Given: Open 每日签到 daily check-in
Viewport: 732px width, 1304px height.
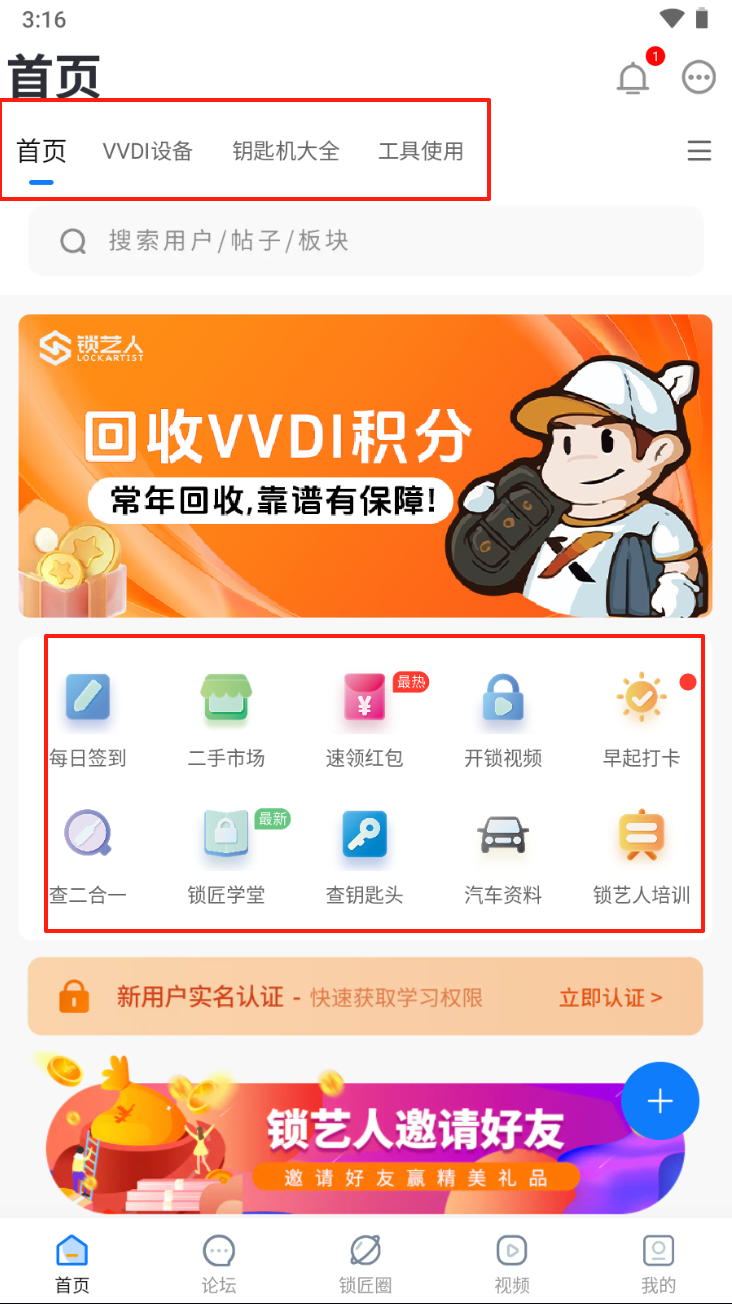Looking at the screenshot, I should coord(88,718).
